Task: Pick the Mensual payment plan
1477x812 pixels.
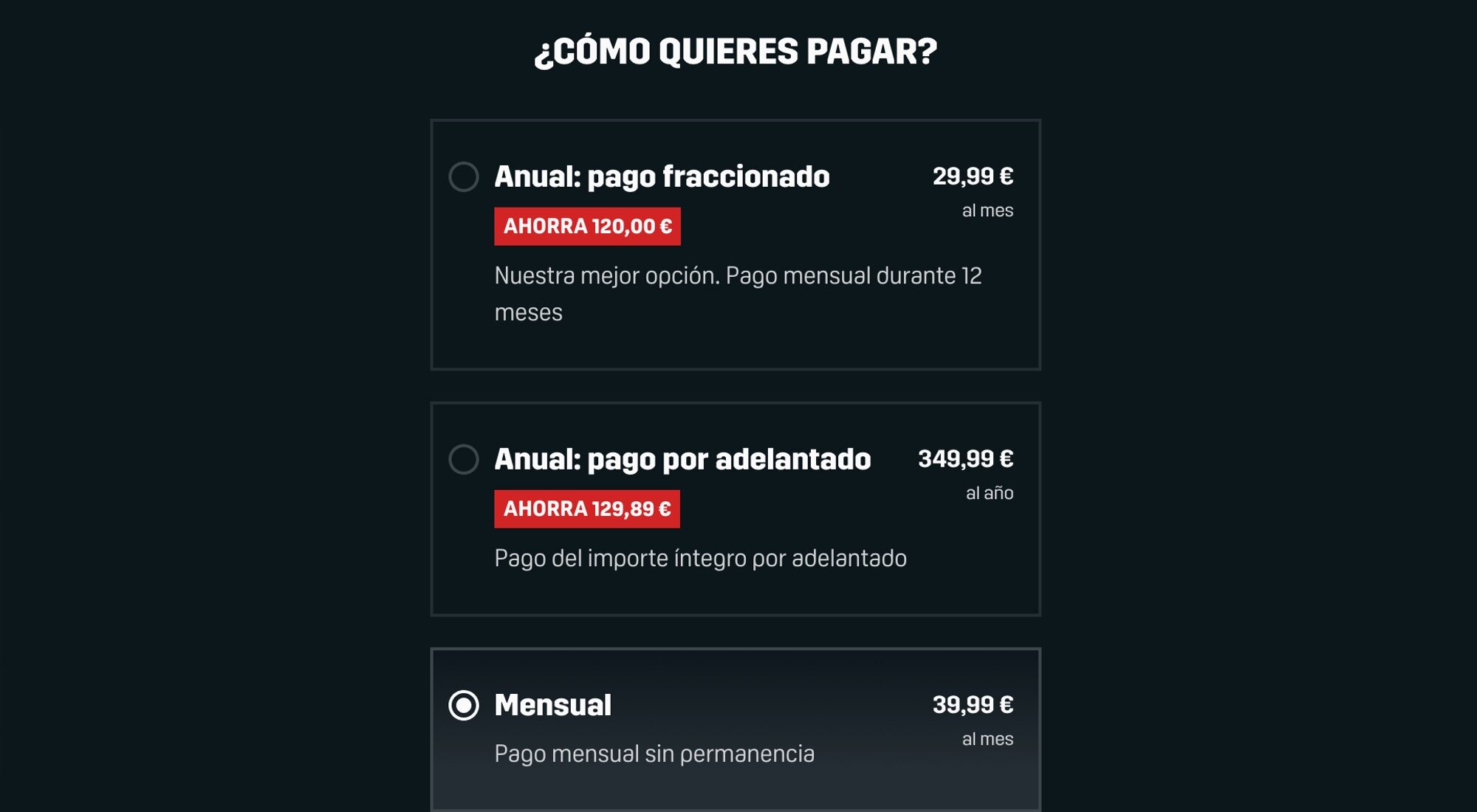Action: [x=464, y=705]
